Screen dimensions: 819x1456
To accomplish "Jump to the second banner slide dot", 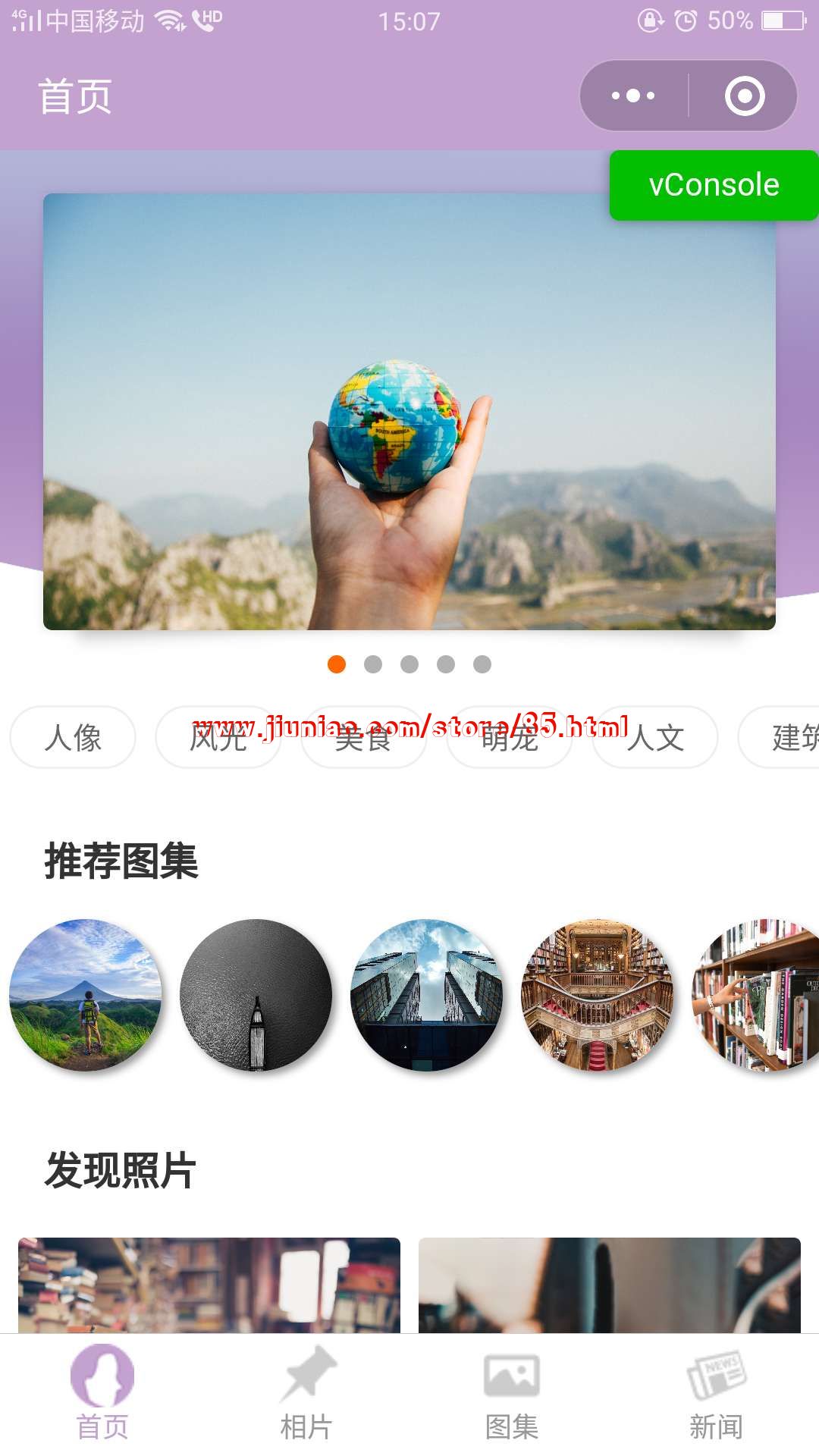I will tap(373, 664).
